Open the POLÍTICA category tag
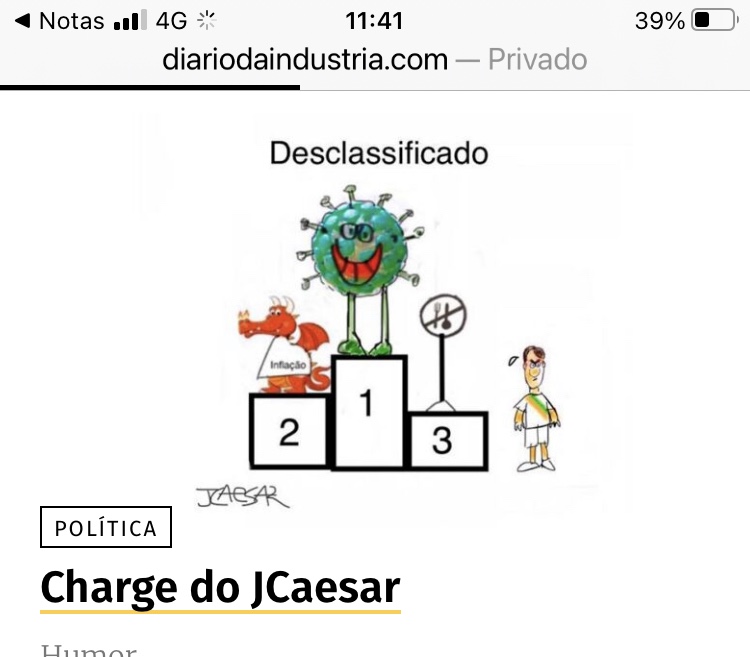Screen dimensions: 750x657 click(106, 528)
